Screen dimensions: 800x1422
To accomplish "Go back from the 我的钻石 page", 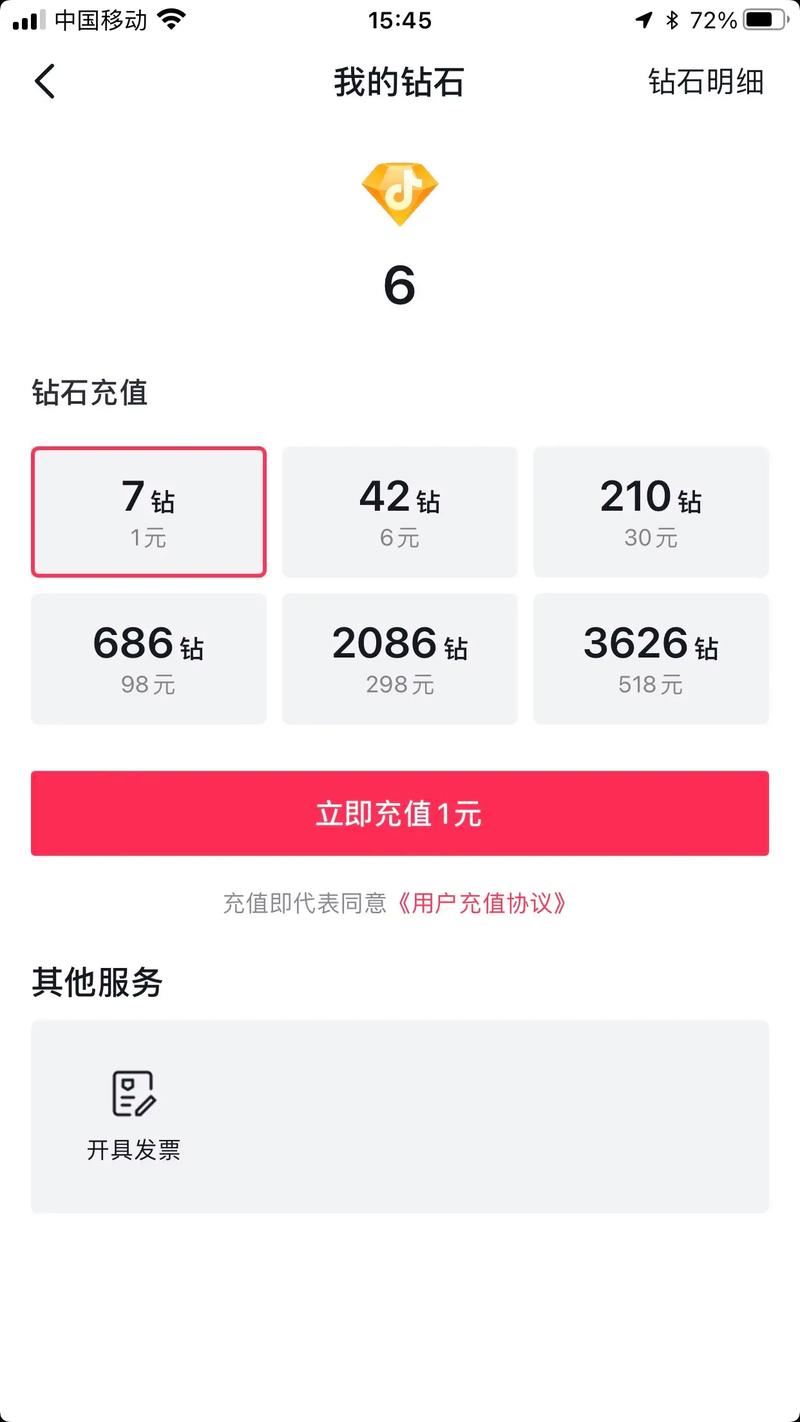I will tap(45, 82).
